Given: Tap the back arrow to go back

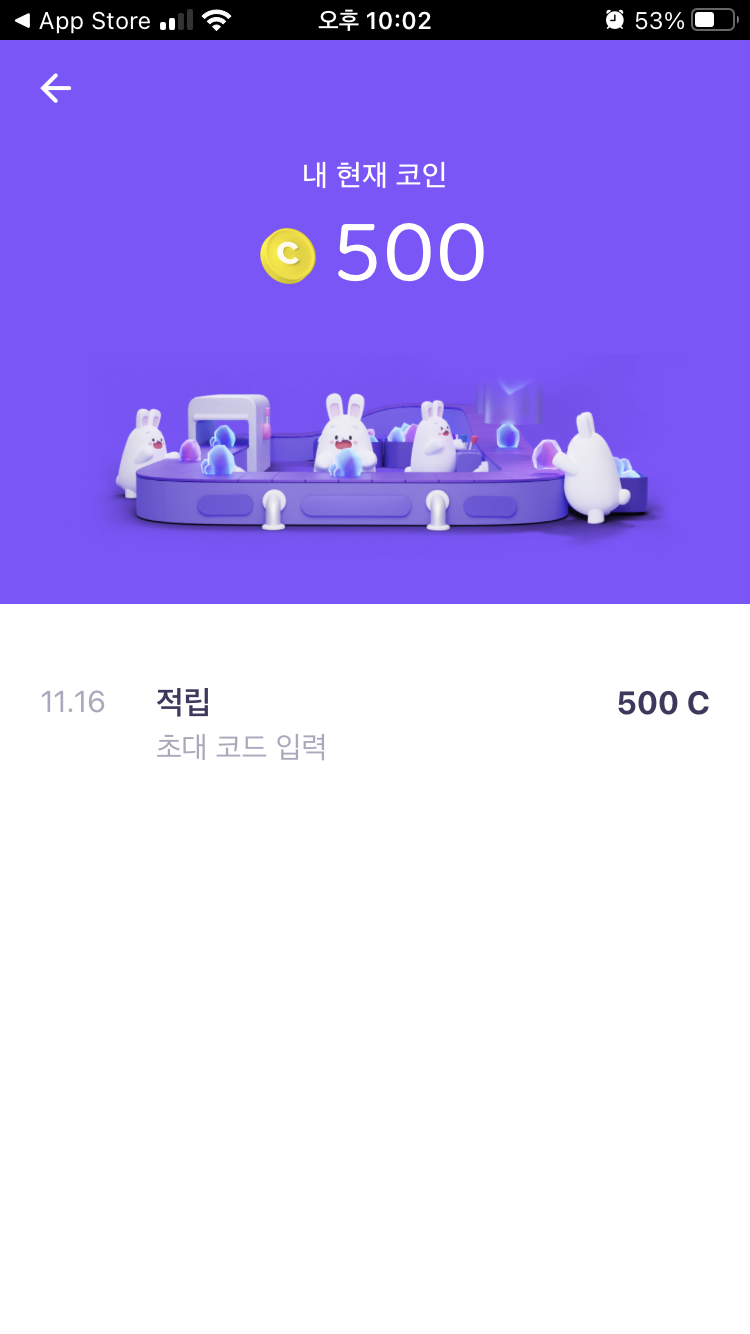Looking at the screenshot, I should (55, 88).
